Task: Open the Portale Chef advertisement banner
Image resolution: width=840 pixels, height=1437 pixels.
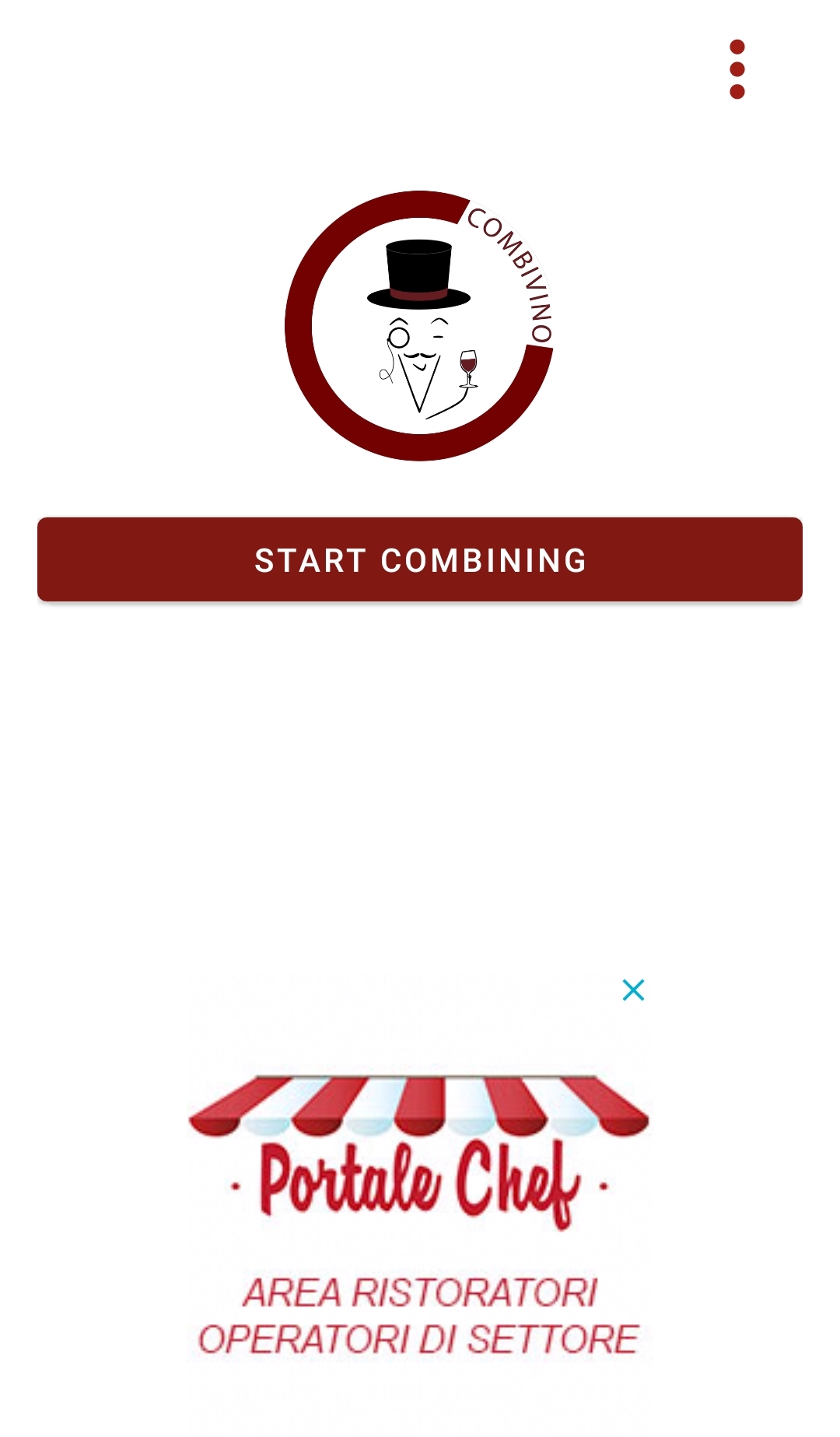Action: tap(420, 1214)
